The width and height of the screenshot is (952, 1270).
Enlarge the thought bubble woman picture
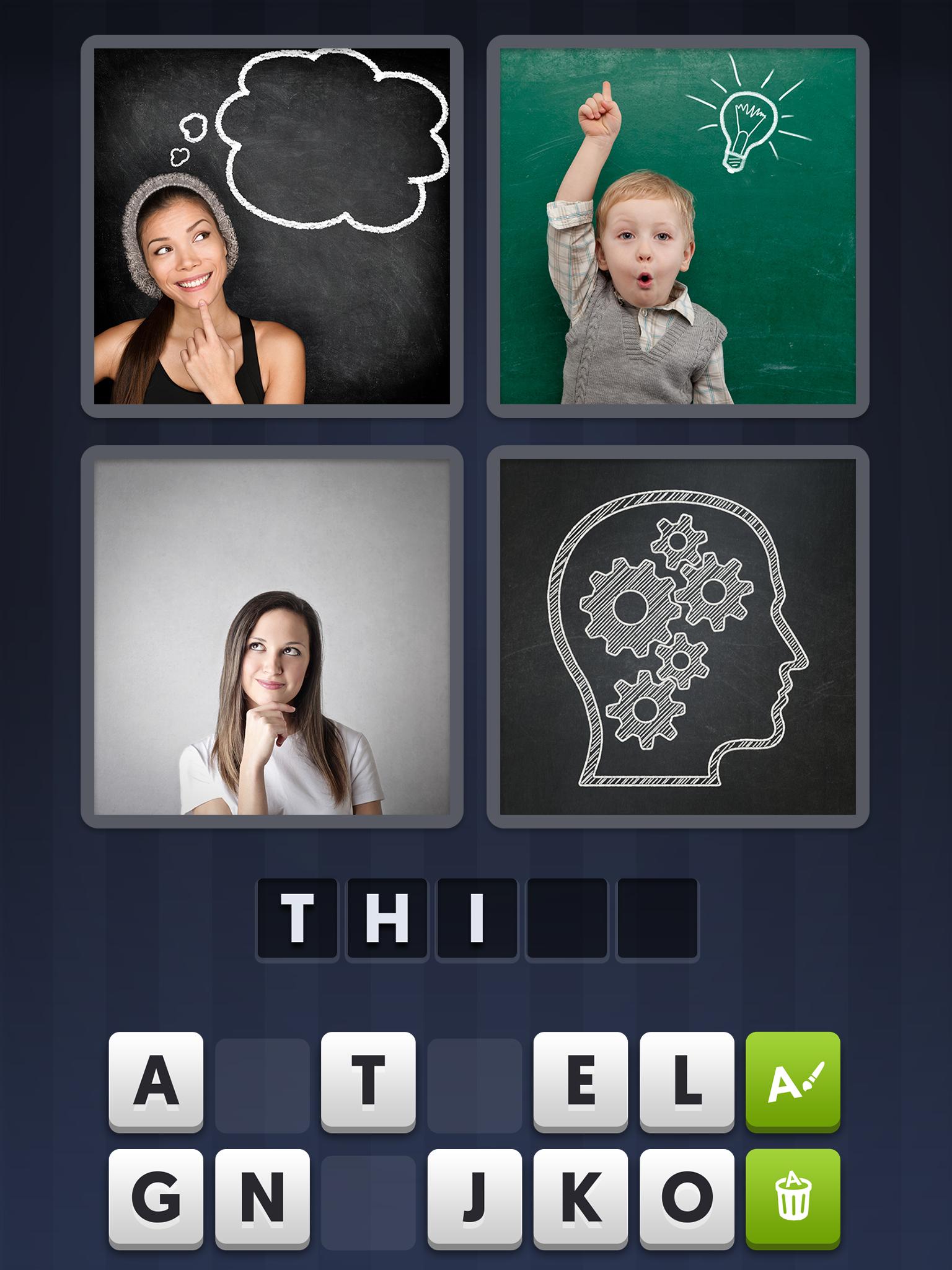272,226
